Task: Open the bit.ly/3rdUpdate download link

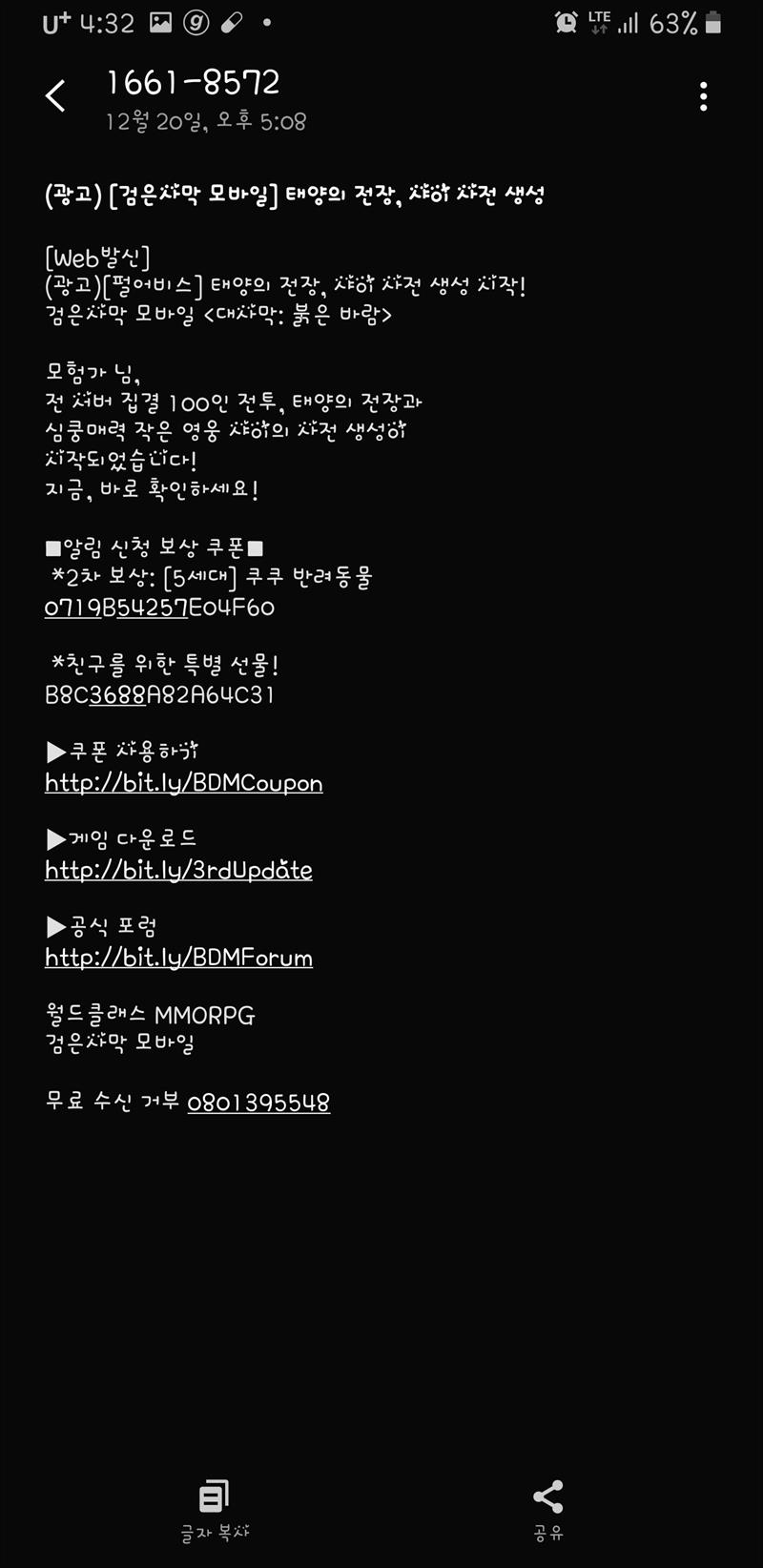Action: (x=178, y=869)
